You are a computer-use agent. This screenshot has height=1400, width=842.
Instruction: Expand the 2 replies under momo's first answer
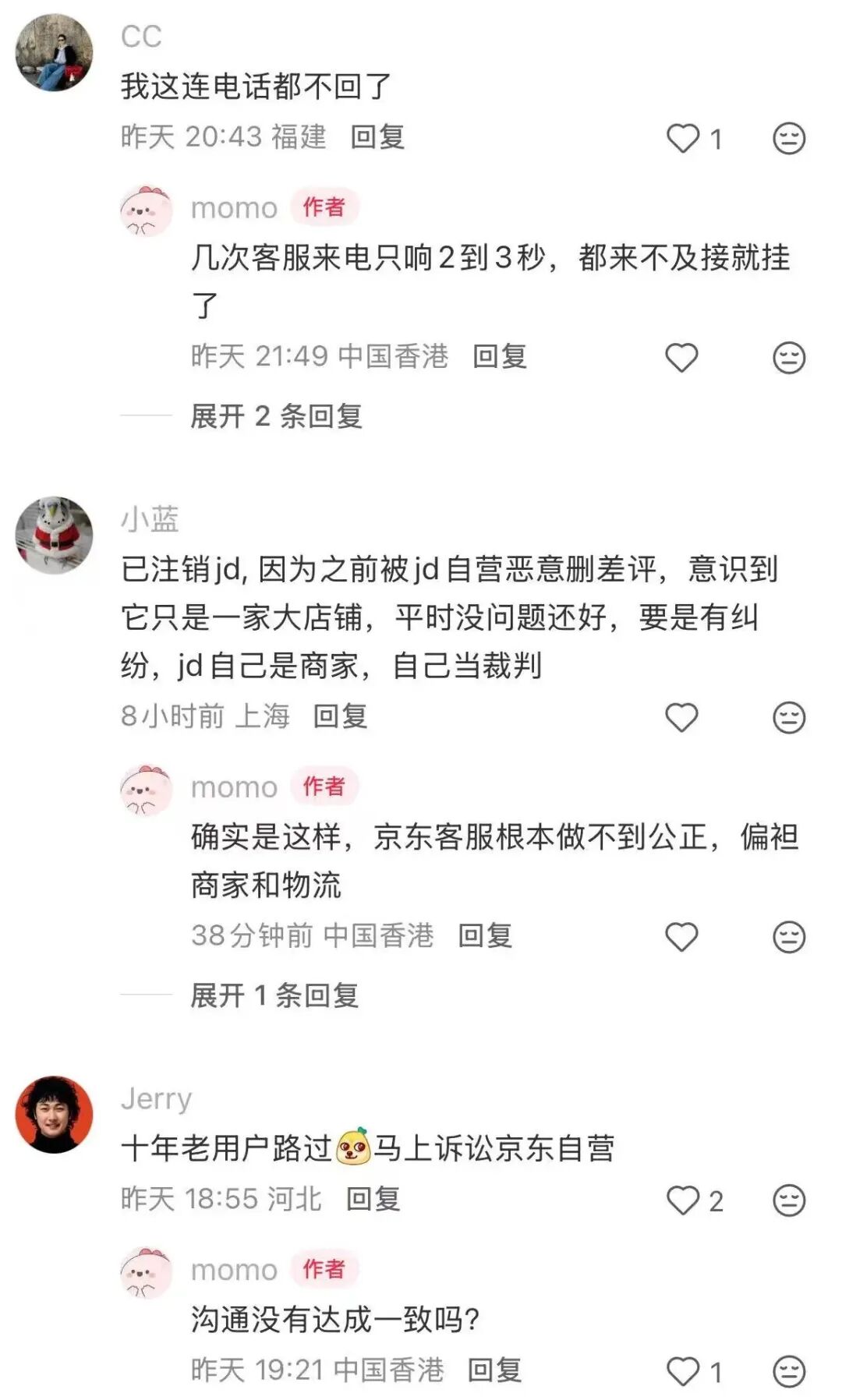[277, 415]
